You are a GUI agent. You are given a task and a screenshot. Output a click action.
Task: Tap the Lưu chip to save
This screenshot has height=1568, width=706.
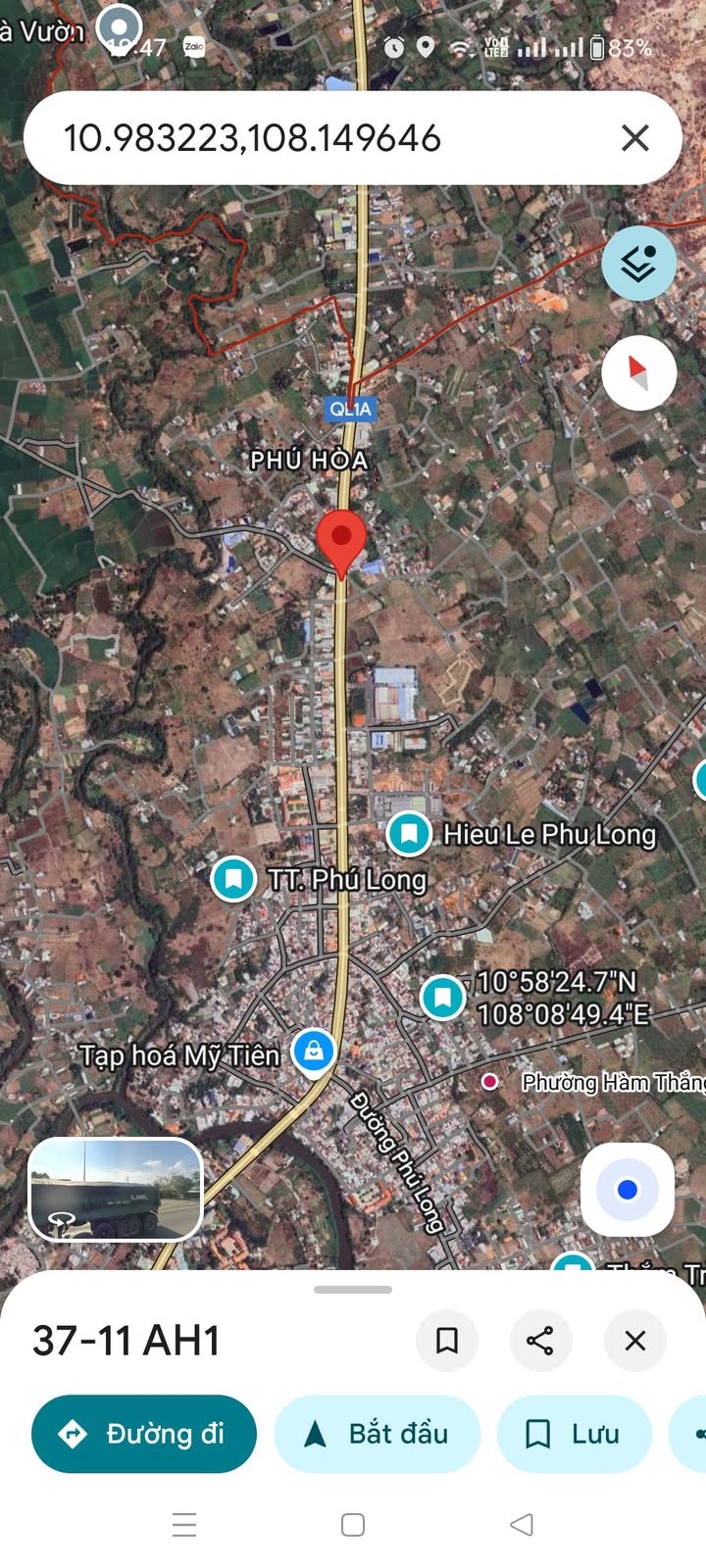coord(575,1434)
